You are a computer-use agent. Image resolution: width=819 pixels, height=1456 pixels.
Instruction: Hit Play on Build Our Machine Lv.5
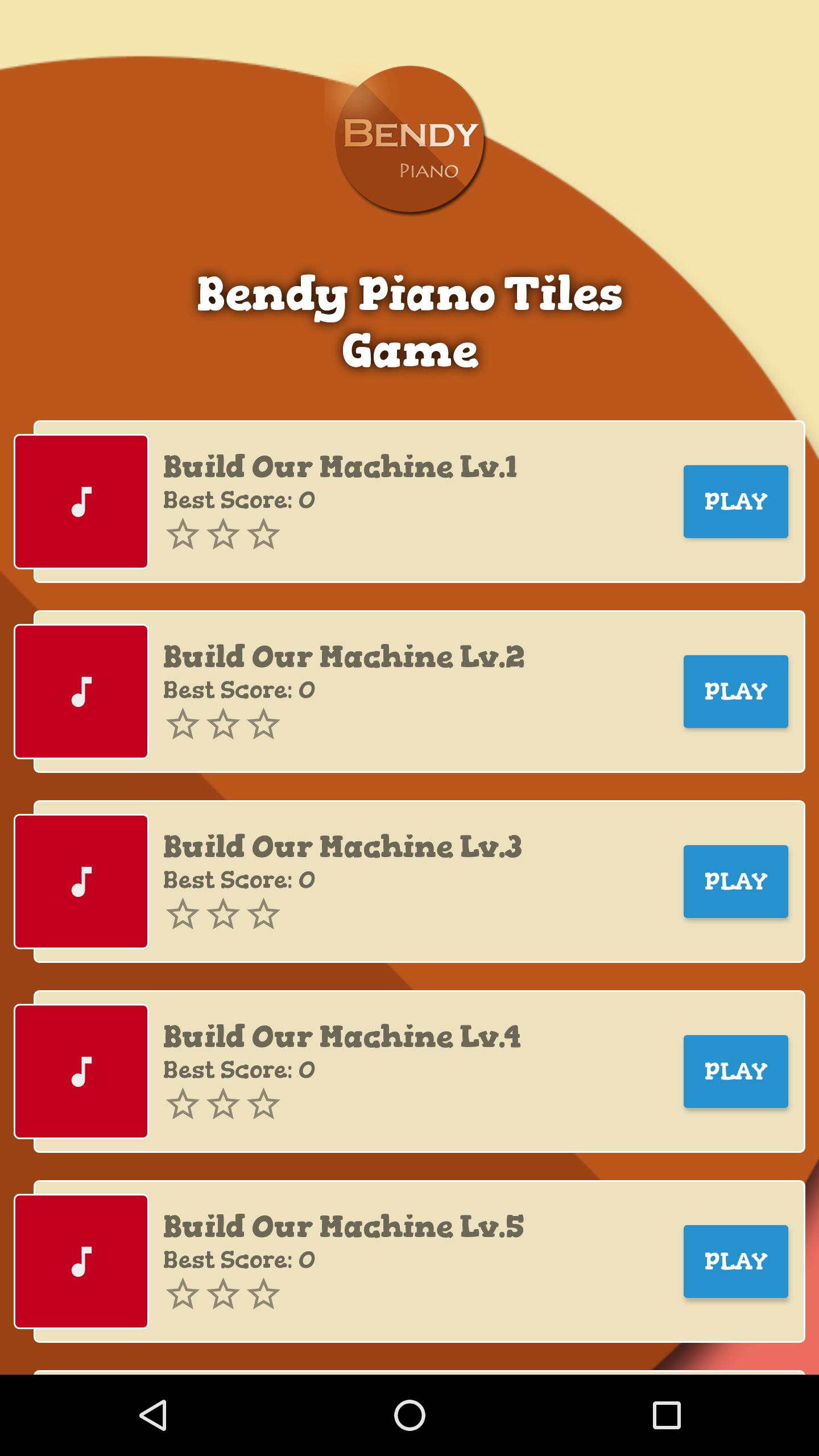[x=735, y=1261]
